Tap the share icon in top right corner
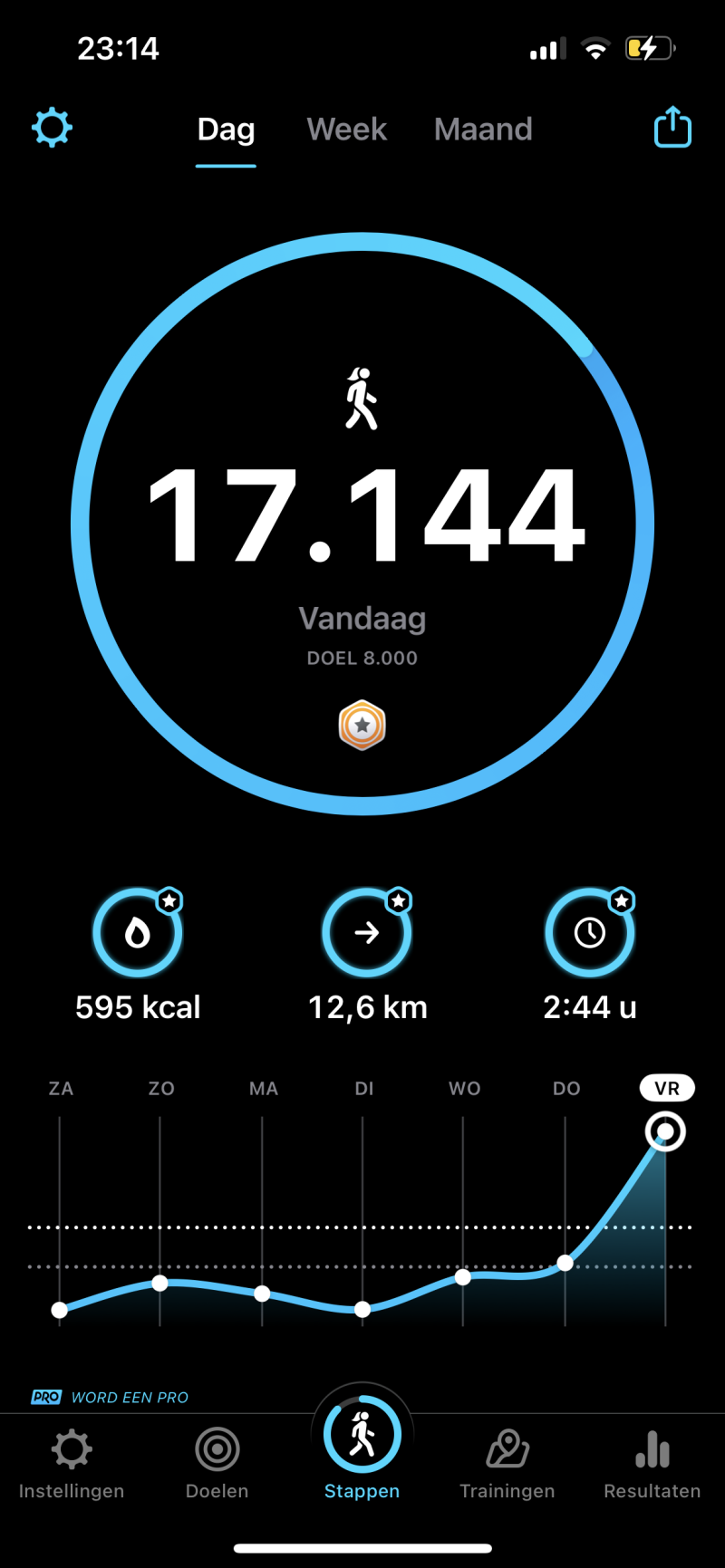 pos(672,127)
